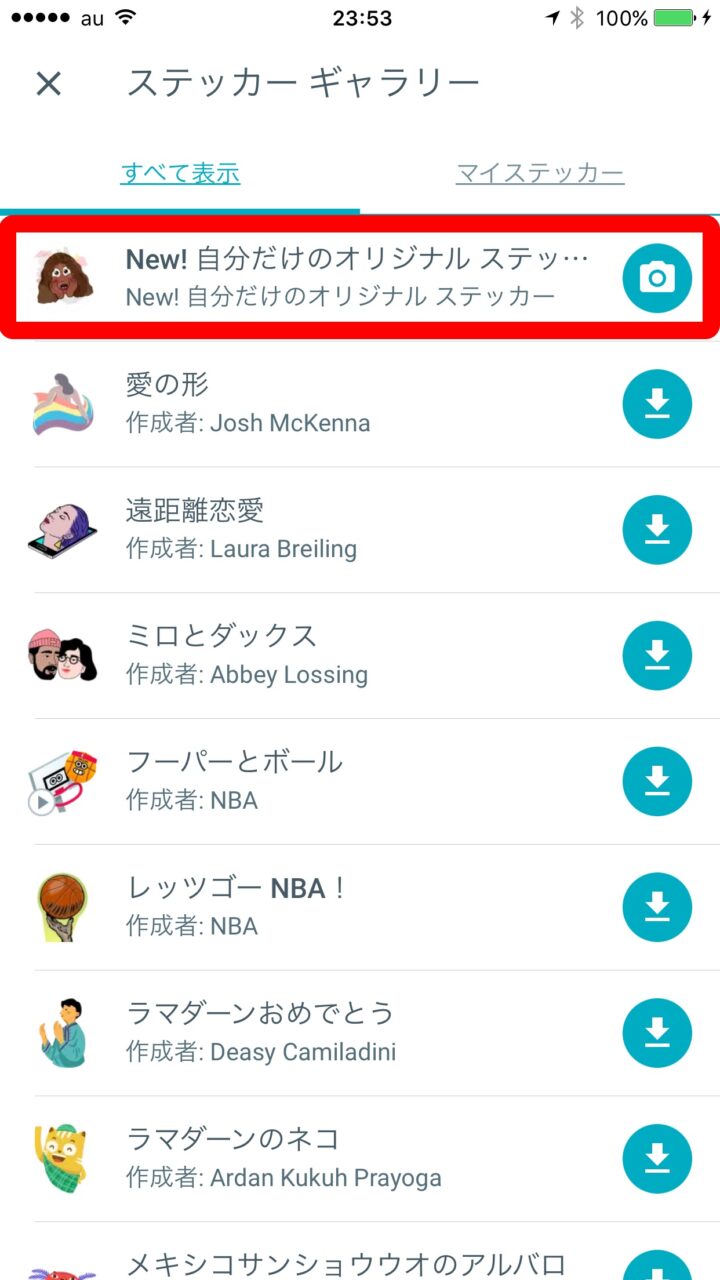Tap the camera icon for original stickers

(657, 278)
